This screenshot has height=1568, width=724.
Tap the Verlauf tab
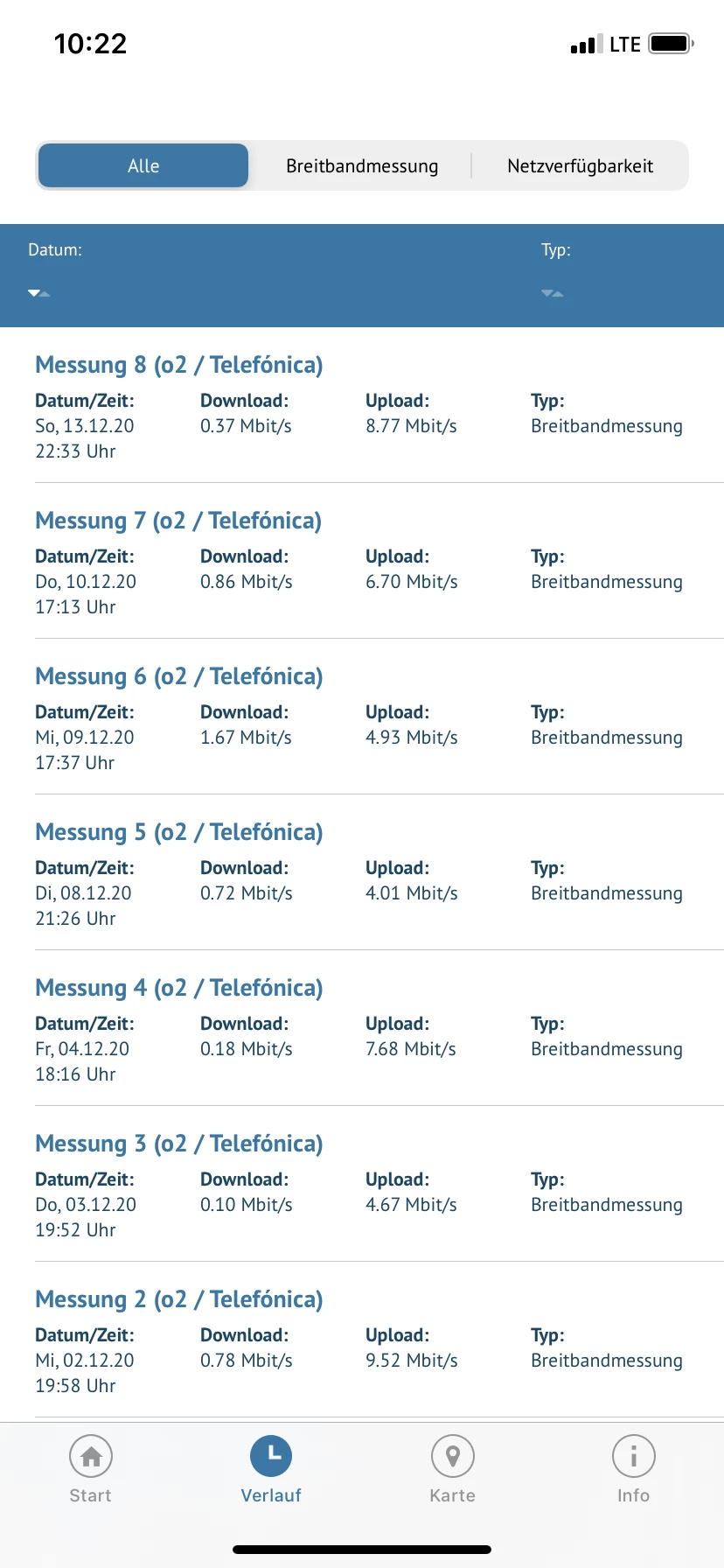tap(271, 1469)
